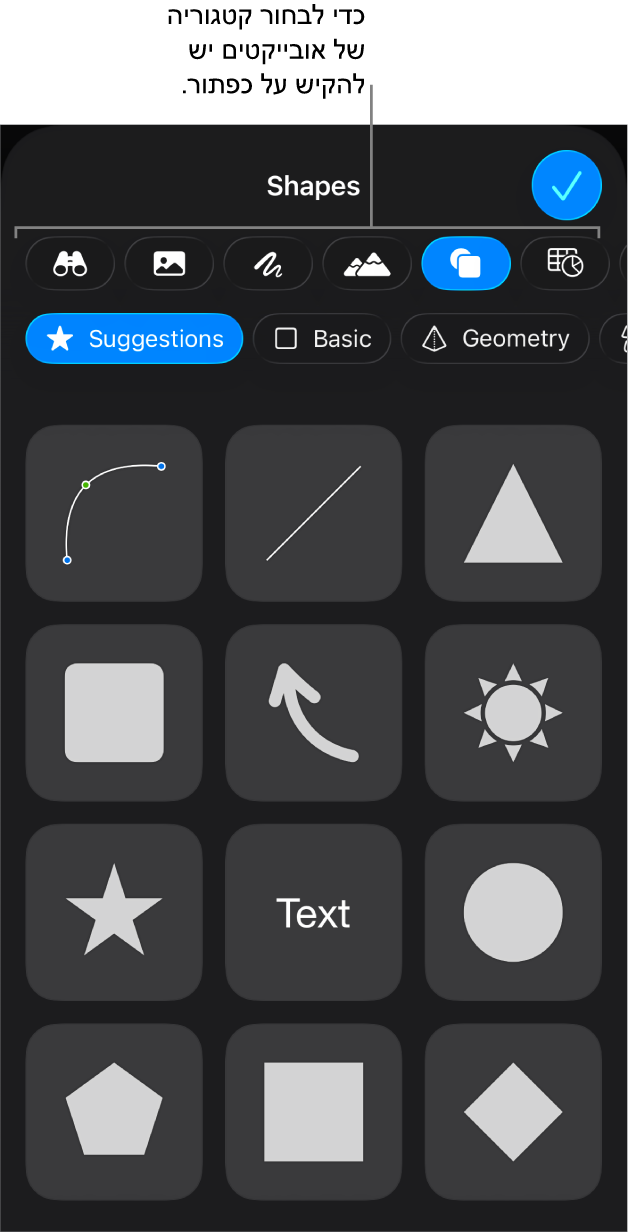Add the rounded square shape
The height and width of the screenshot is (1232, 628).
tap(114, 713)
